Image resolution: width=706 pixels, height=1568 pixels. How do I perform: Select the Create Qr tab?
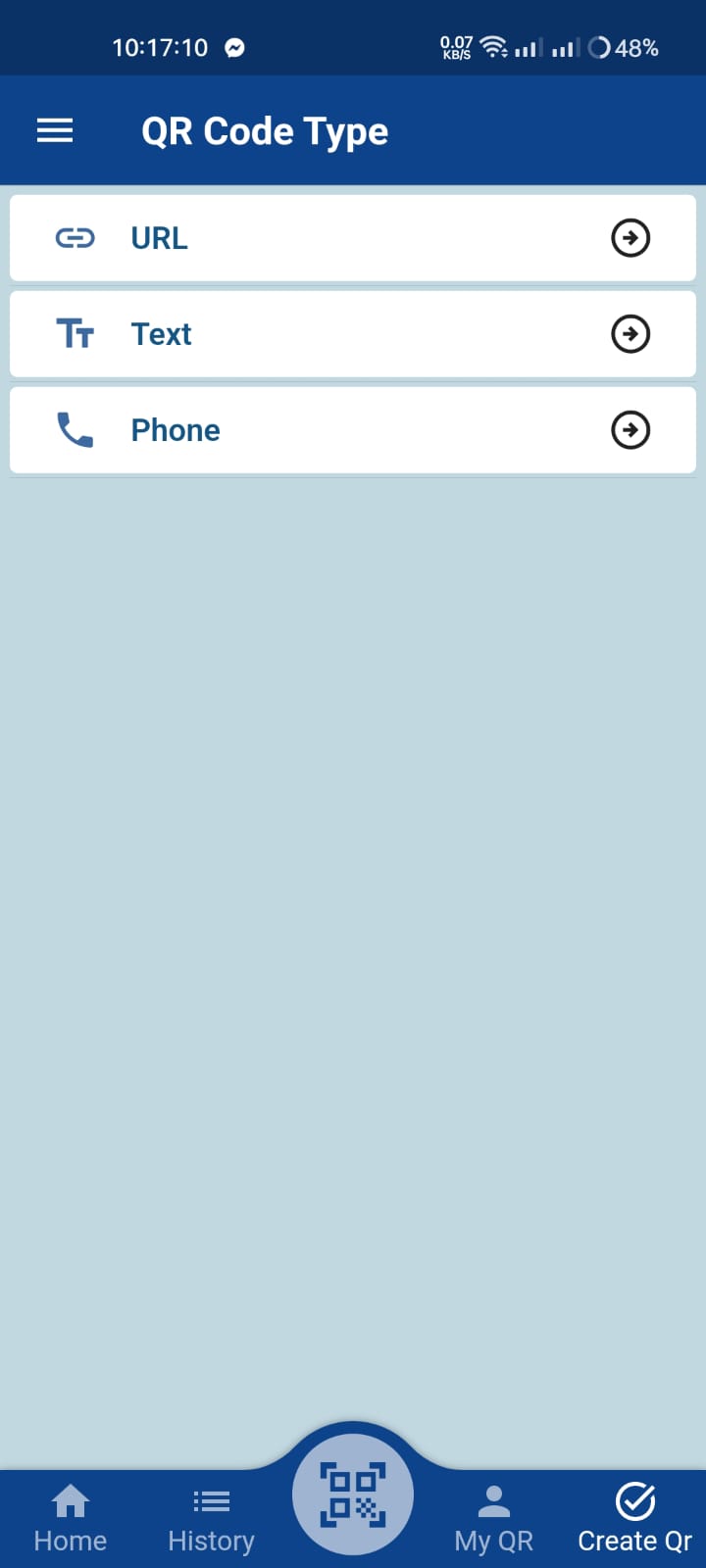click(635, 1519)
